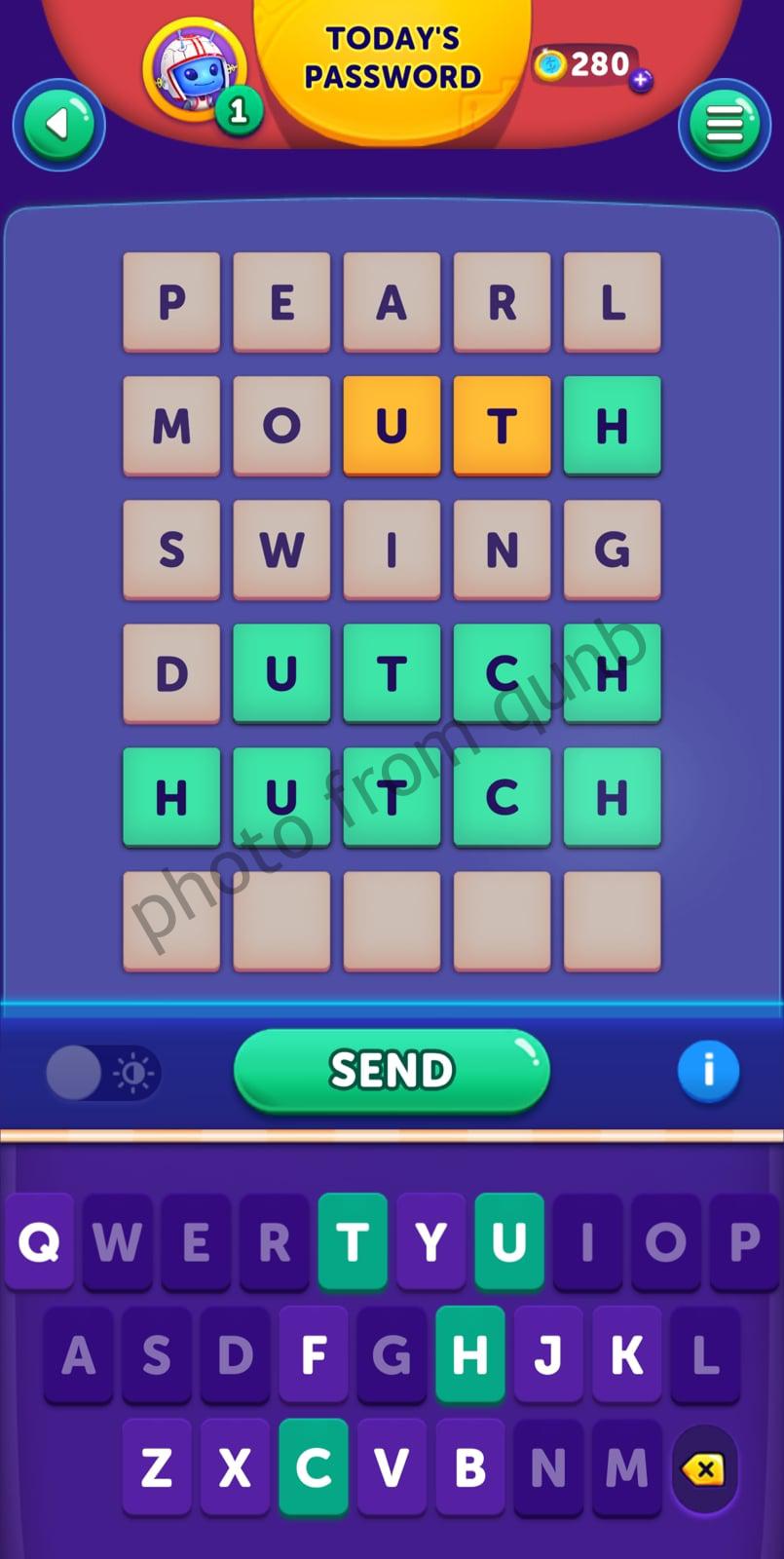Go back with the green arrow button
Image resolution: width=784 pixels, height=1559 pixels.
pyautogui.click(x=58, y=125)
